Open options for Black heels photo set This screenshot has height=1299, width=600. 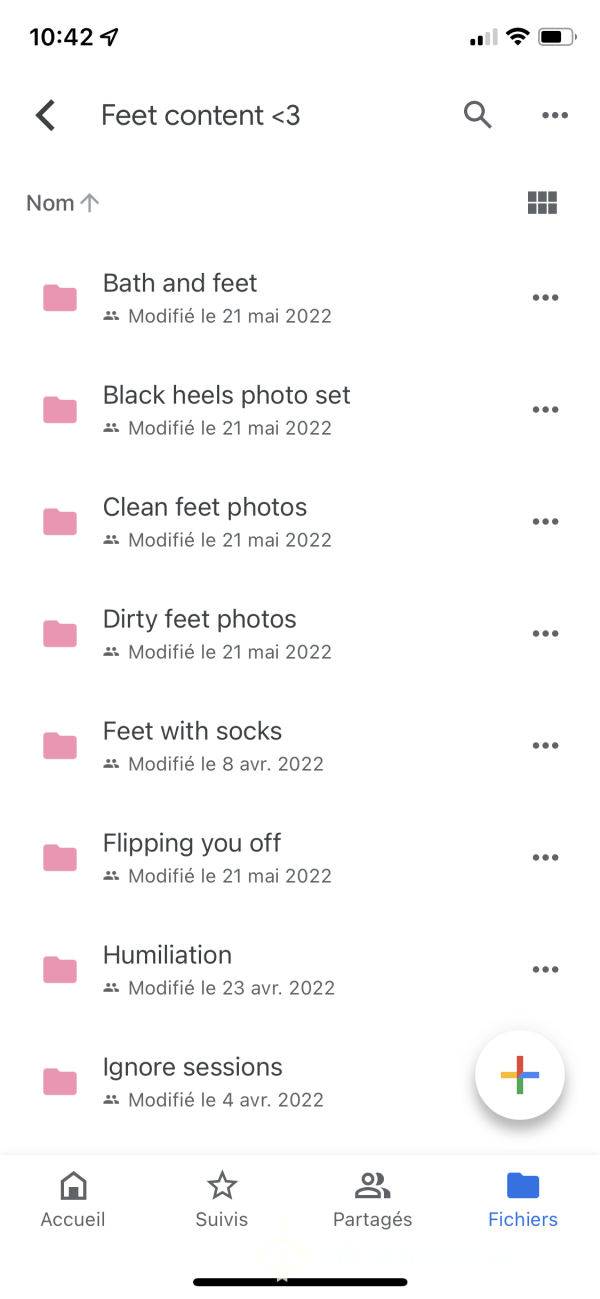(x=545, y=410)
